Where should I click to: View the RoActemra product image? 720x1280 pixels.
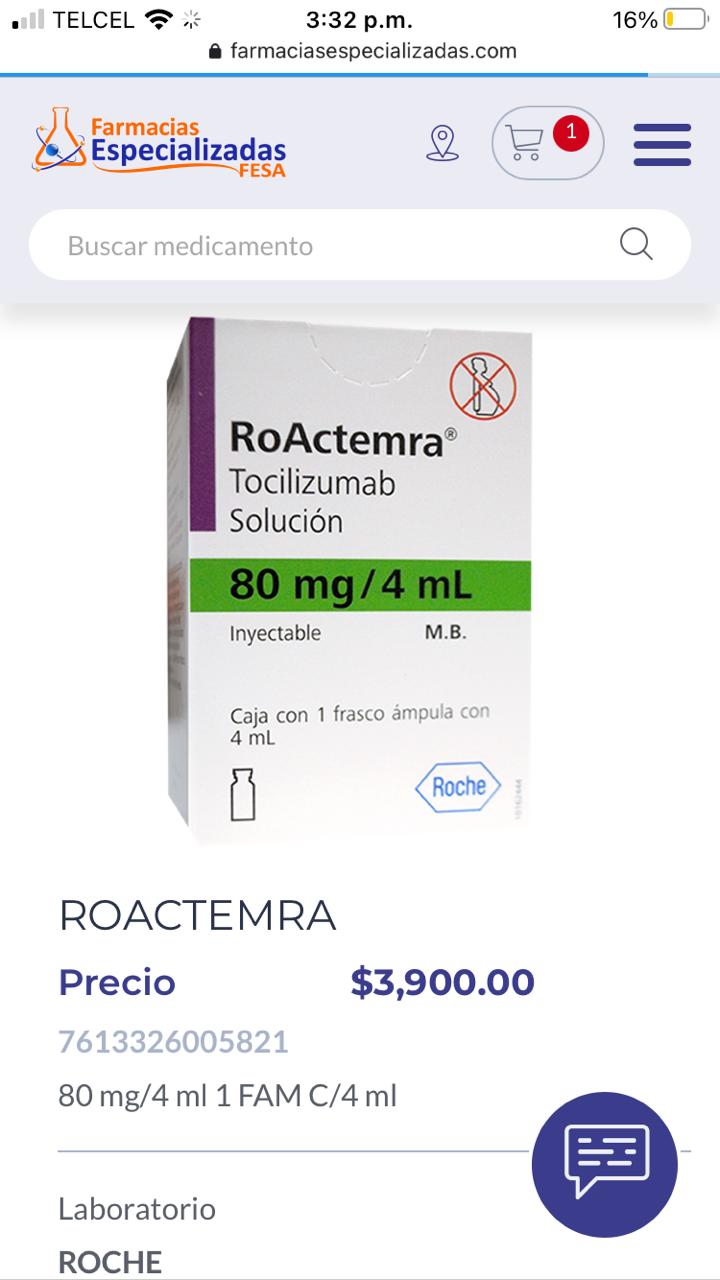point(350,580)
